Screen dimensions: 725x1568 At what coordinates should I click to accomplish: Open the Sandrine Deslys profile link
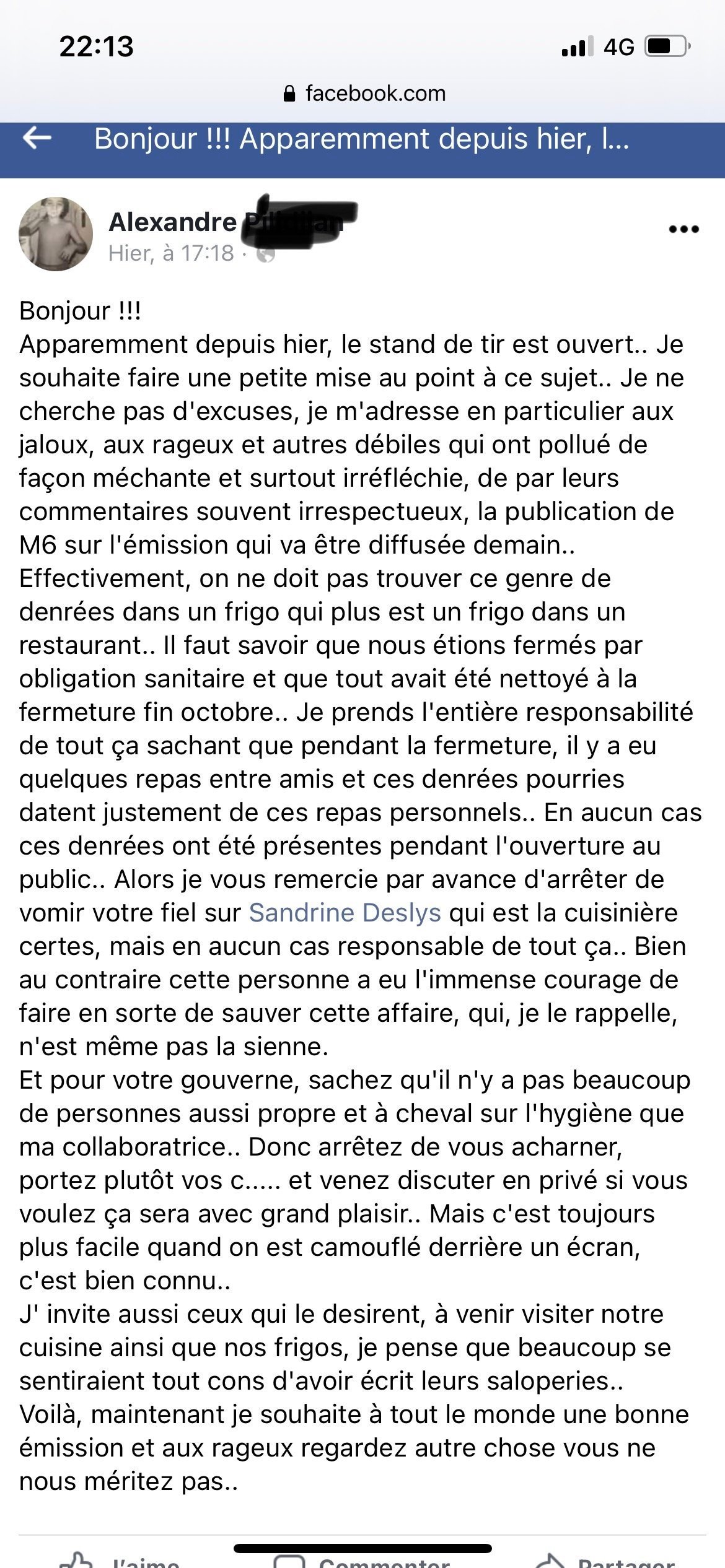(x=345, y=913)
